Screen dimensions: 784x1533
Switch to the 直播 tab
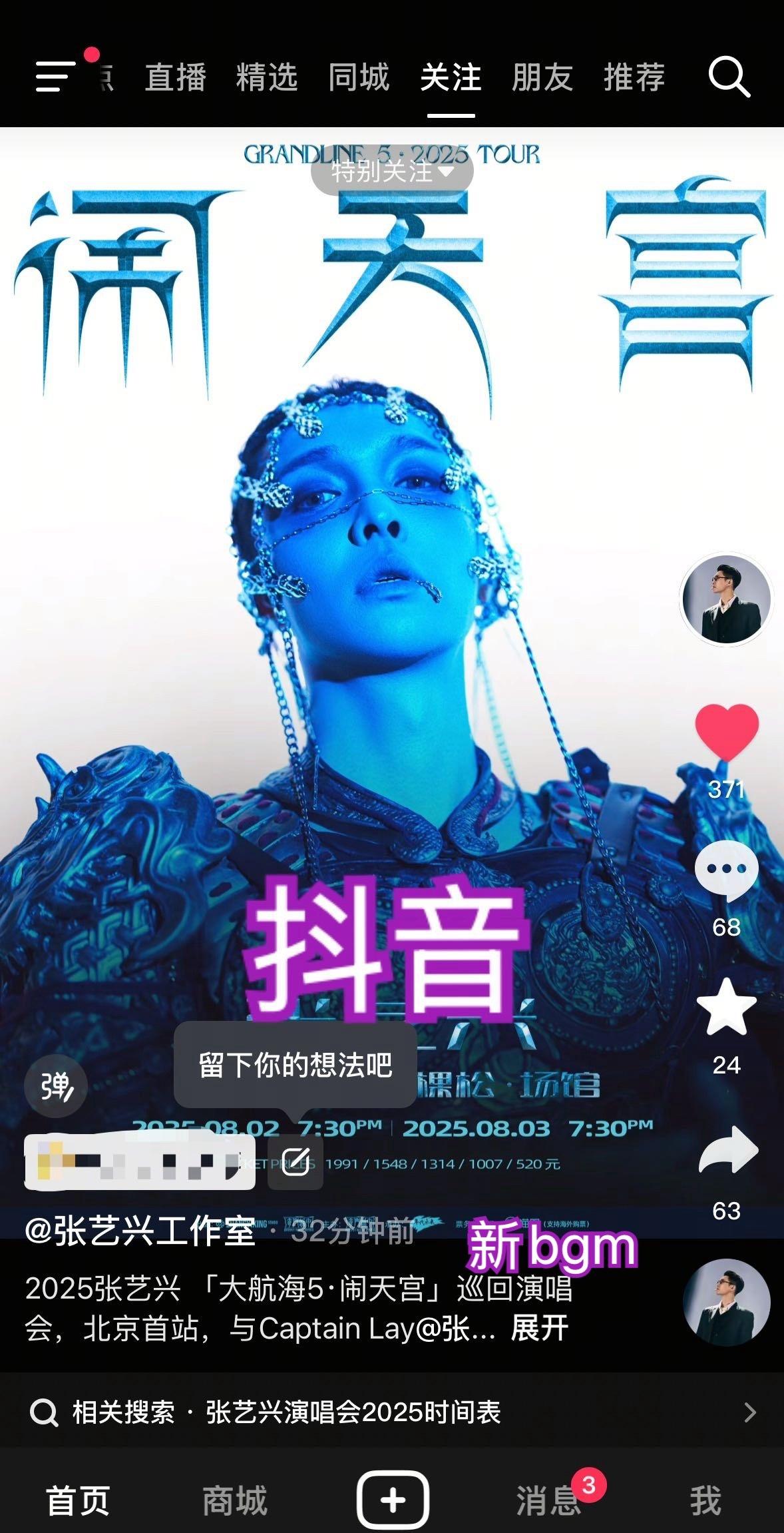click(176, 77)
